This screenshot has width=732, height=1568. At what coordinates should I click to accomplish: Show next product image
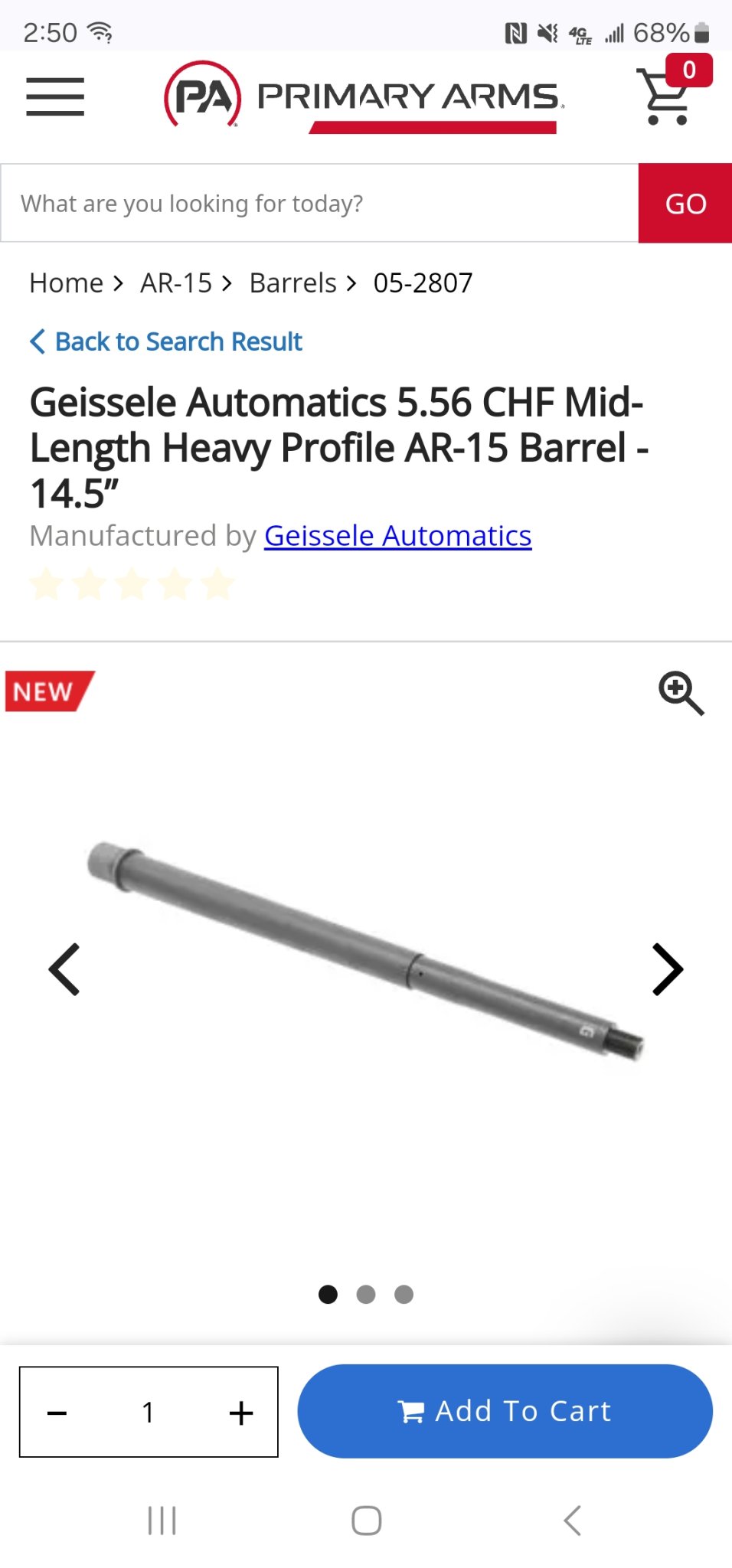point(667,969)
